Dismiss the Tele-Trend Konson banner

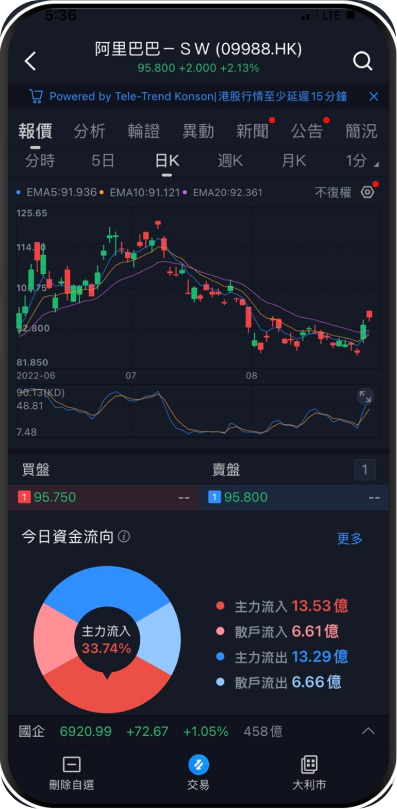[374, 96]
